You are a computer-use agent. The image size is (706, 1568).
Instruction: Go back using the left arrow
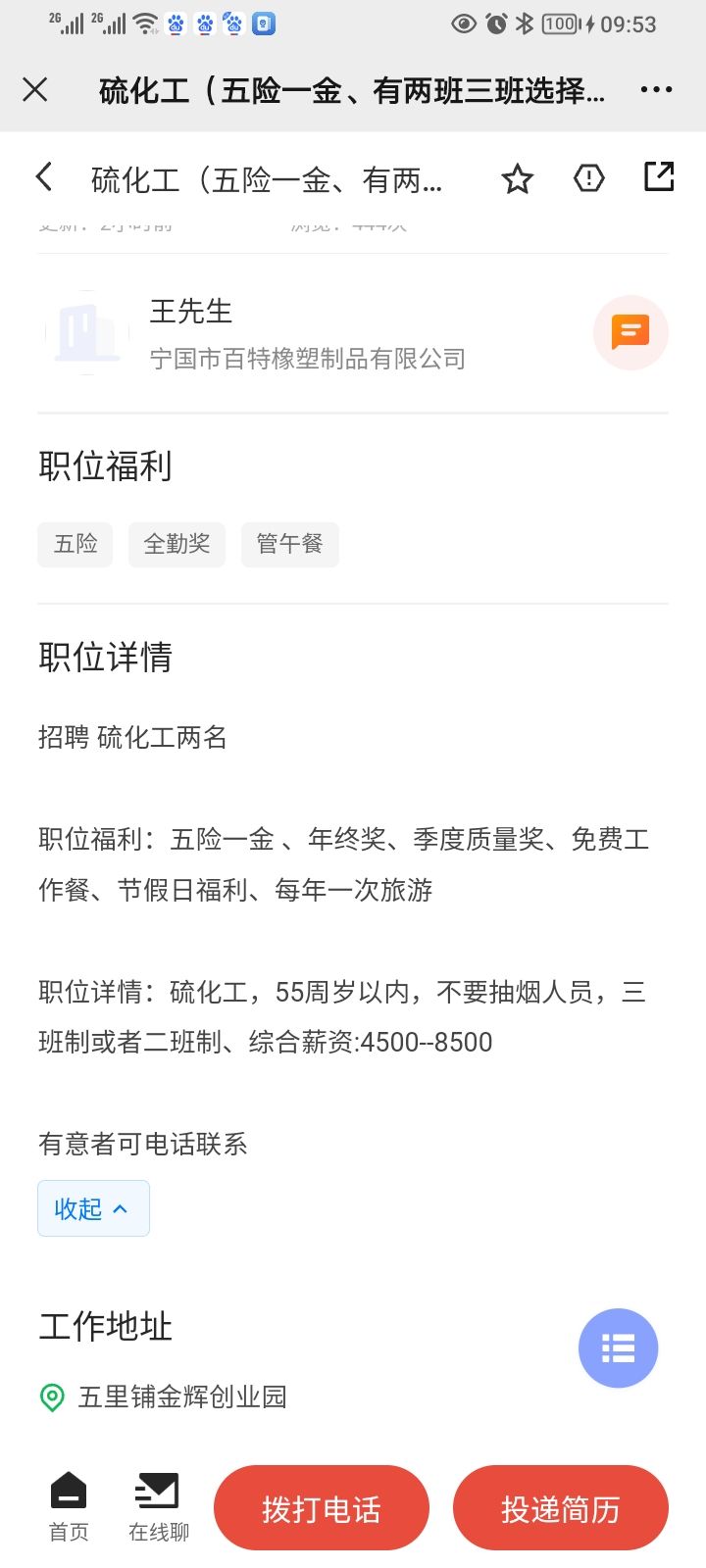coord(44,177)
